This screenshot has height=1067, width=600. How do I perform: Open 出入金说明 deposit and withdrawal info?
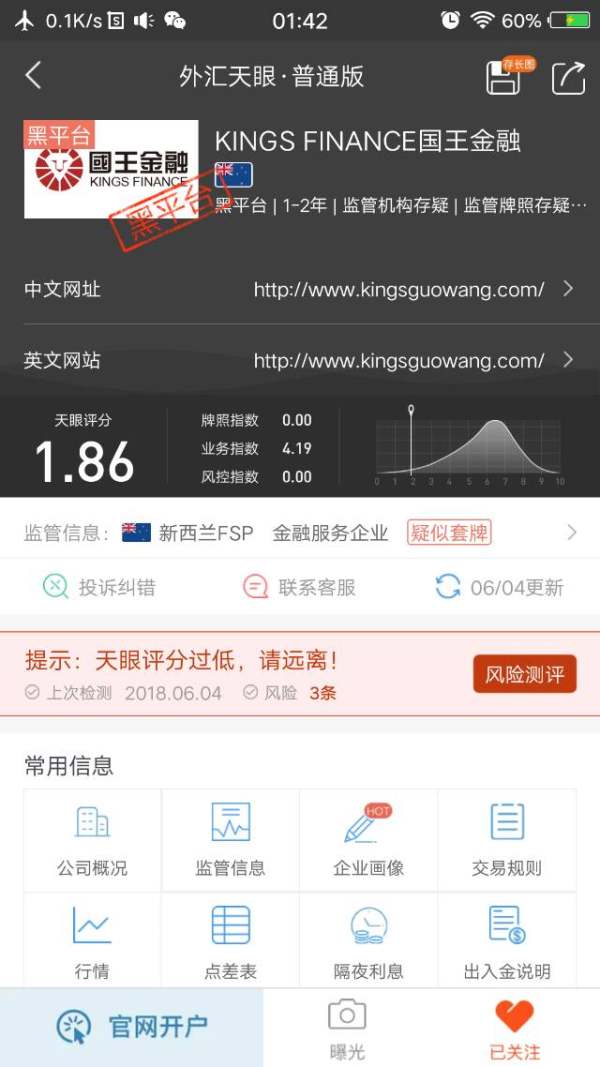(507, 942)
